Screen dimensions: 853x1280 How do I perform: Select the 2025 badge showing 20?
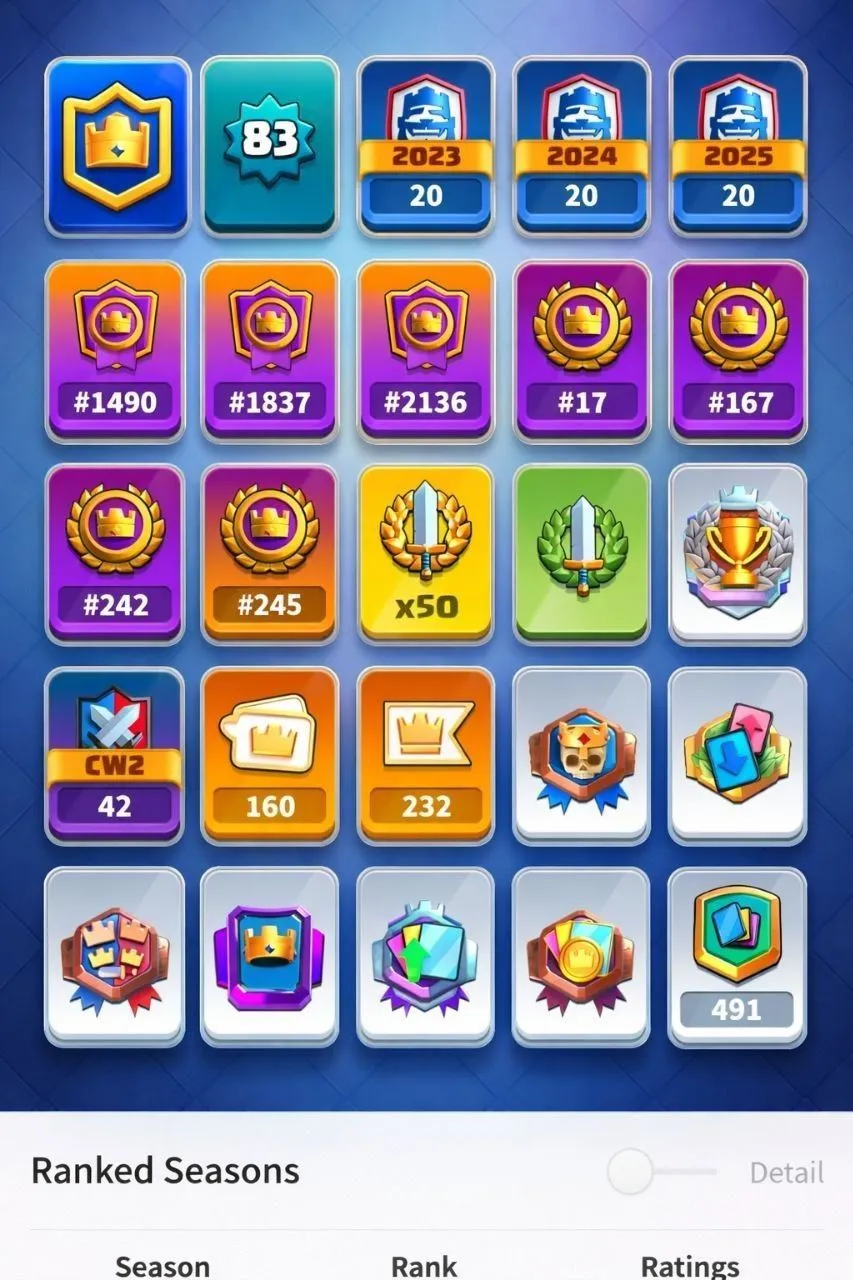[x=737, y=146]
